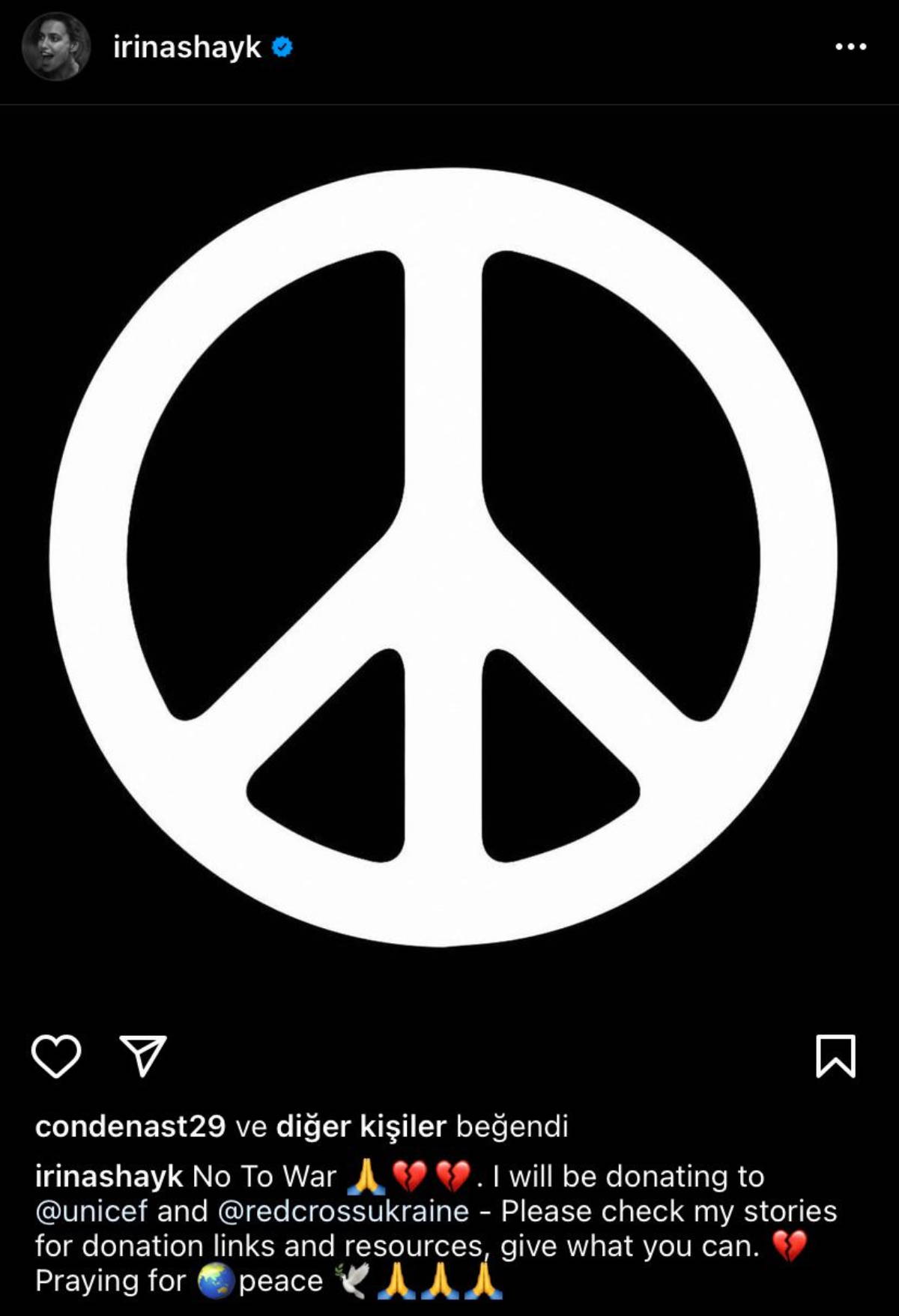Open the irinashayk username in post header
The image size is (899, 1316).
tap(187, 47)
